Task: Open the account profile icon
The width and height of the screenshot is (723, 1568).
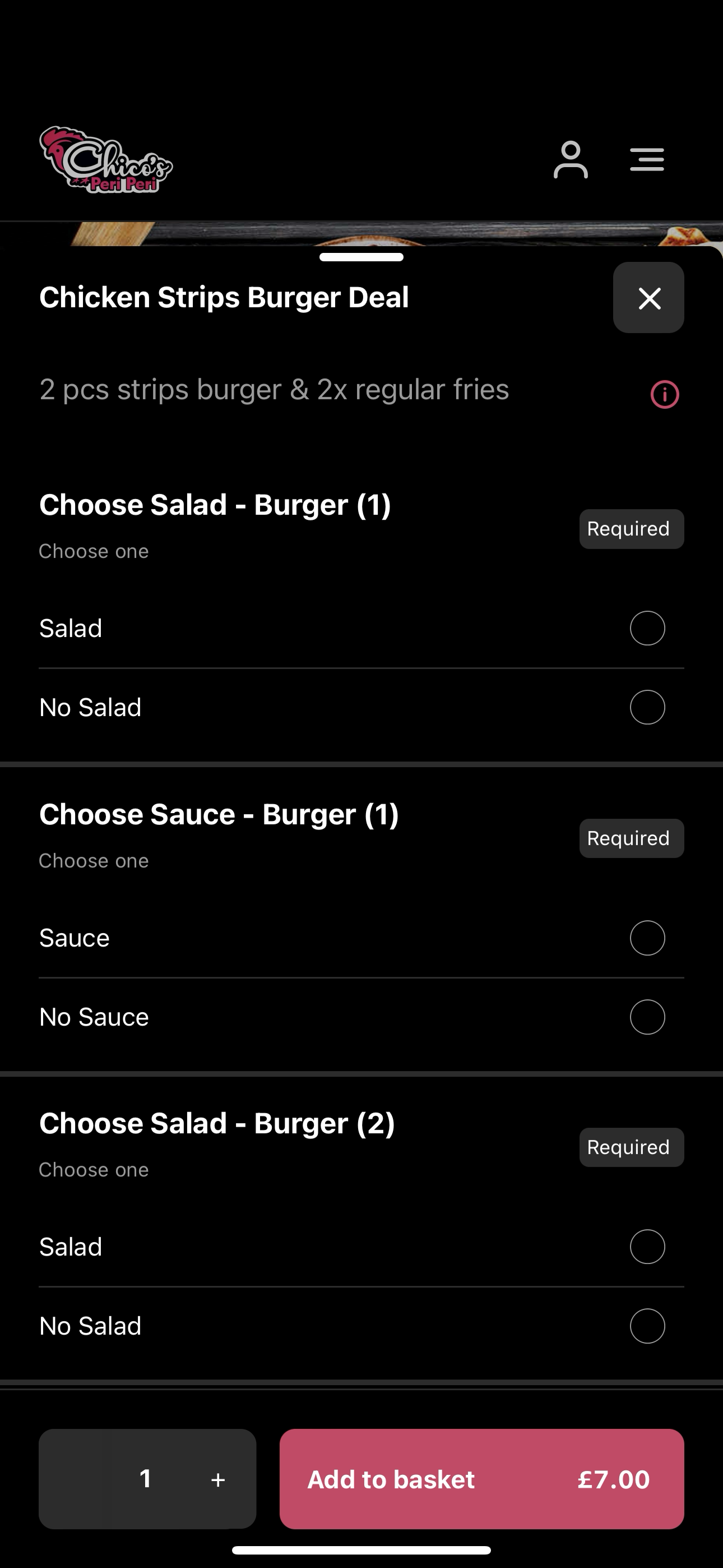Action: (x=570, y=159)
